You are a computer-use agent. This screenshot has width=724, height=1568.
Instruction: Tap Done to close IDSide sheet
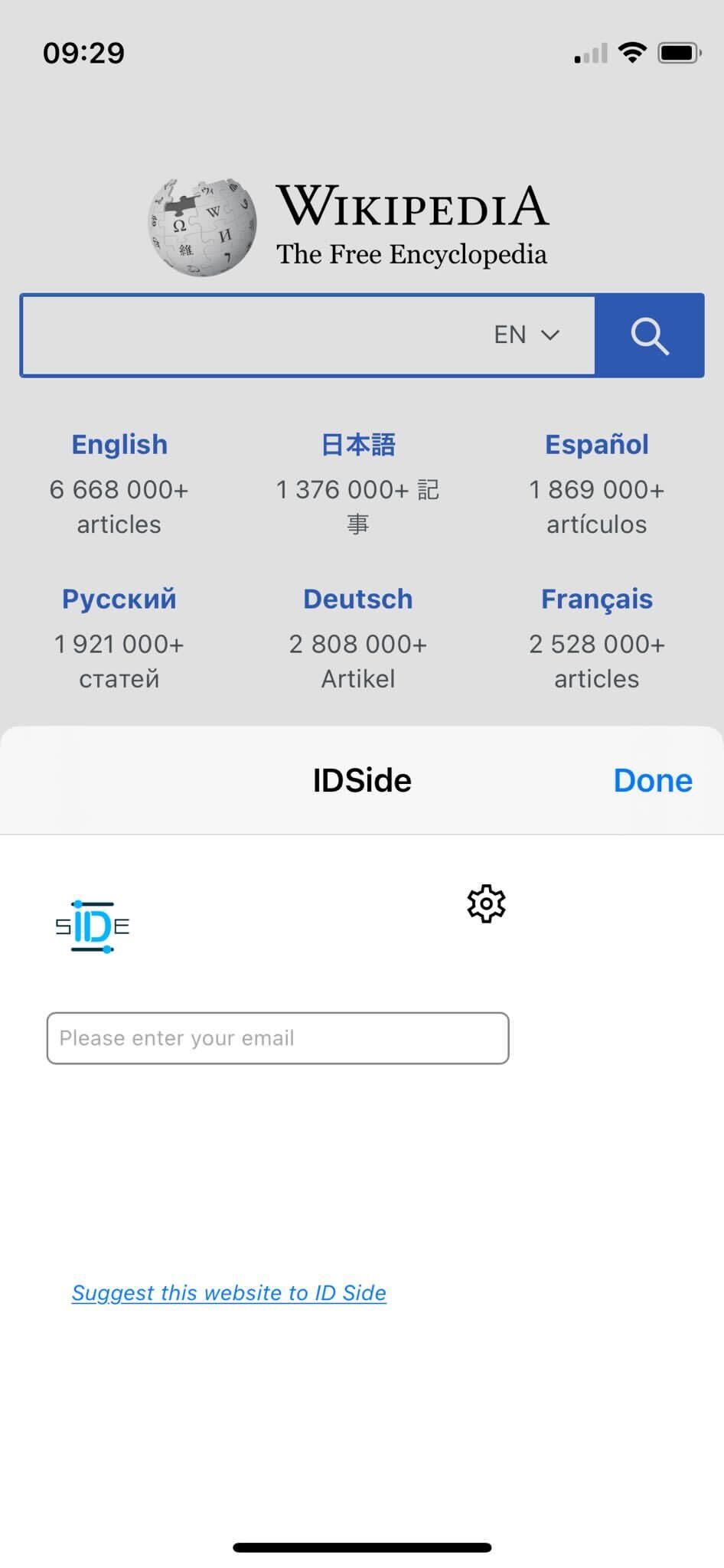tap(653, 780)
